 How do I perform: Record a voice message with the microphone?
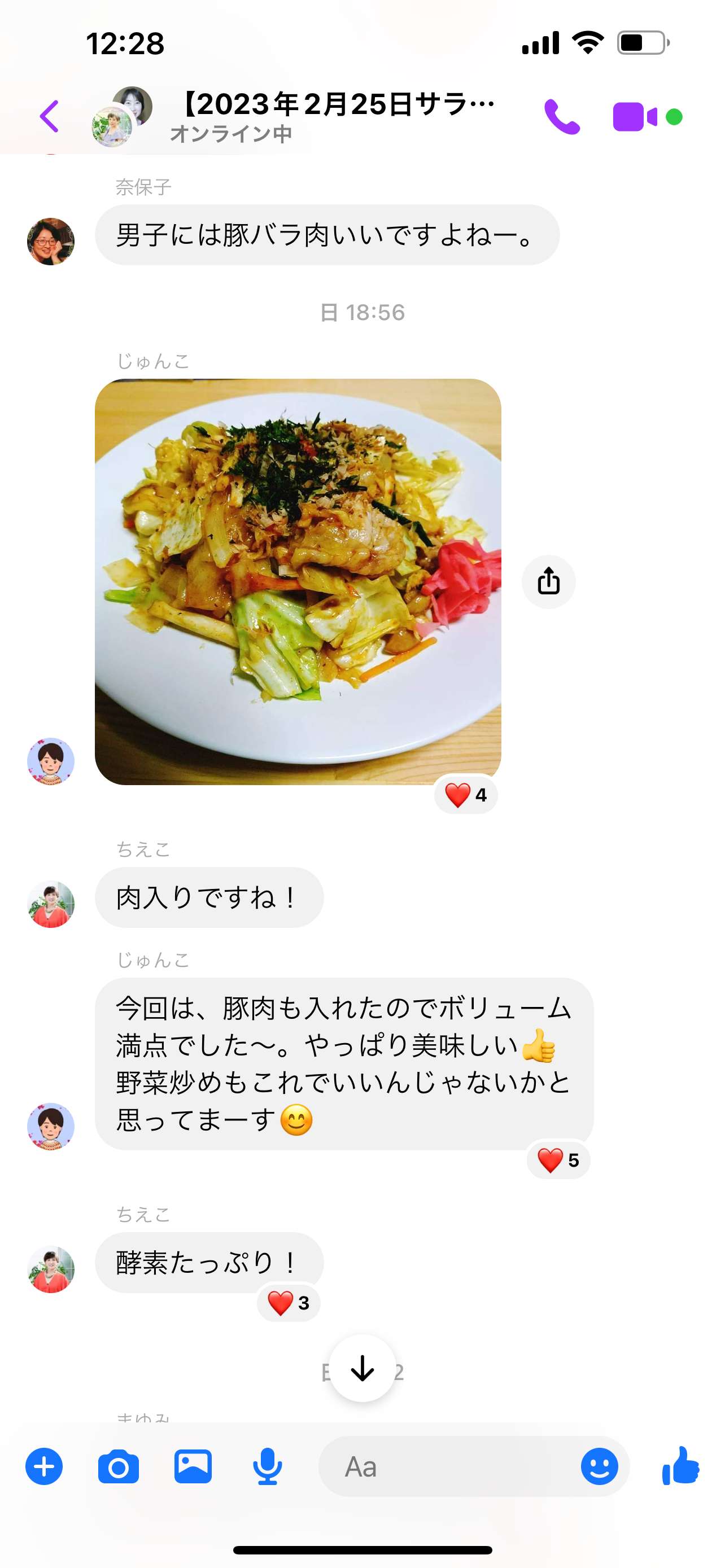click(x=267, y=1466)
